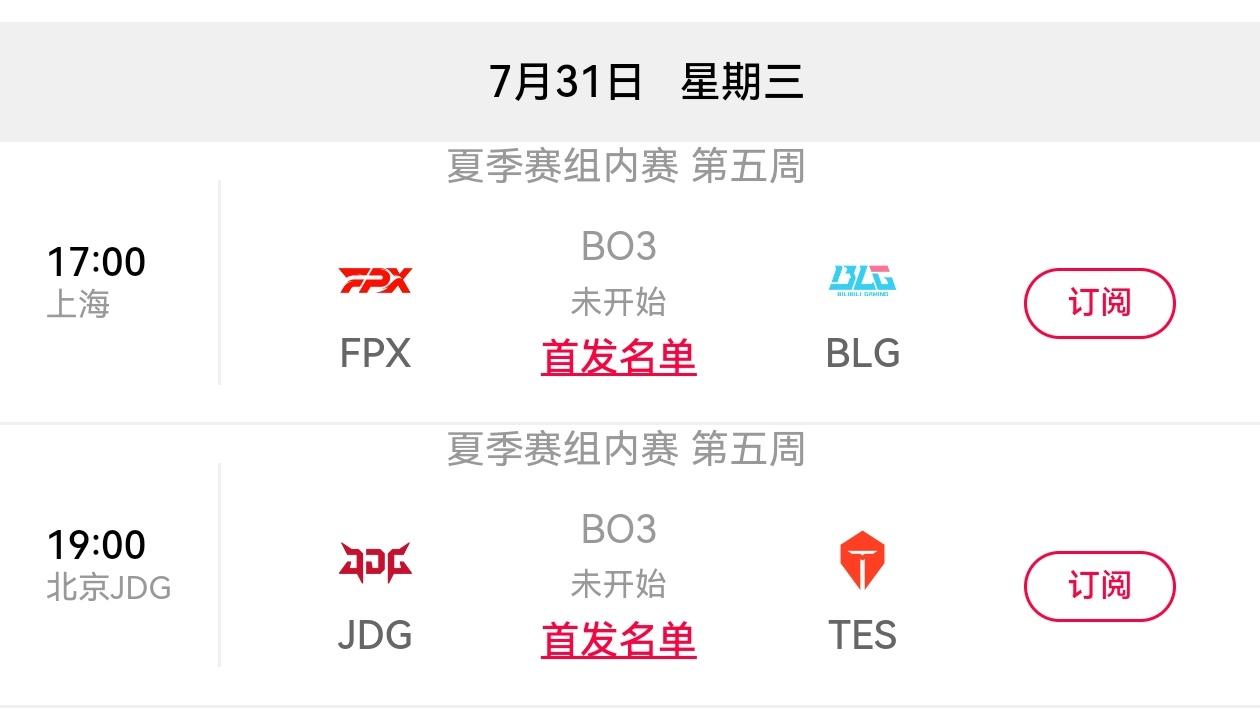Subscribe to the JDG vs TES match
The image size is (1260, 723).
click(x=1099, y=586)
